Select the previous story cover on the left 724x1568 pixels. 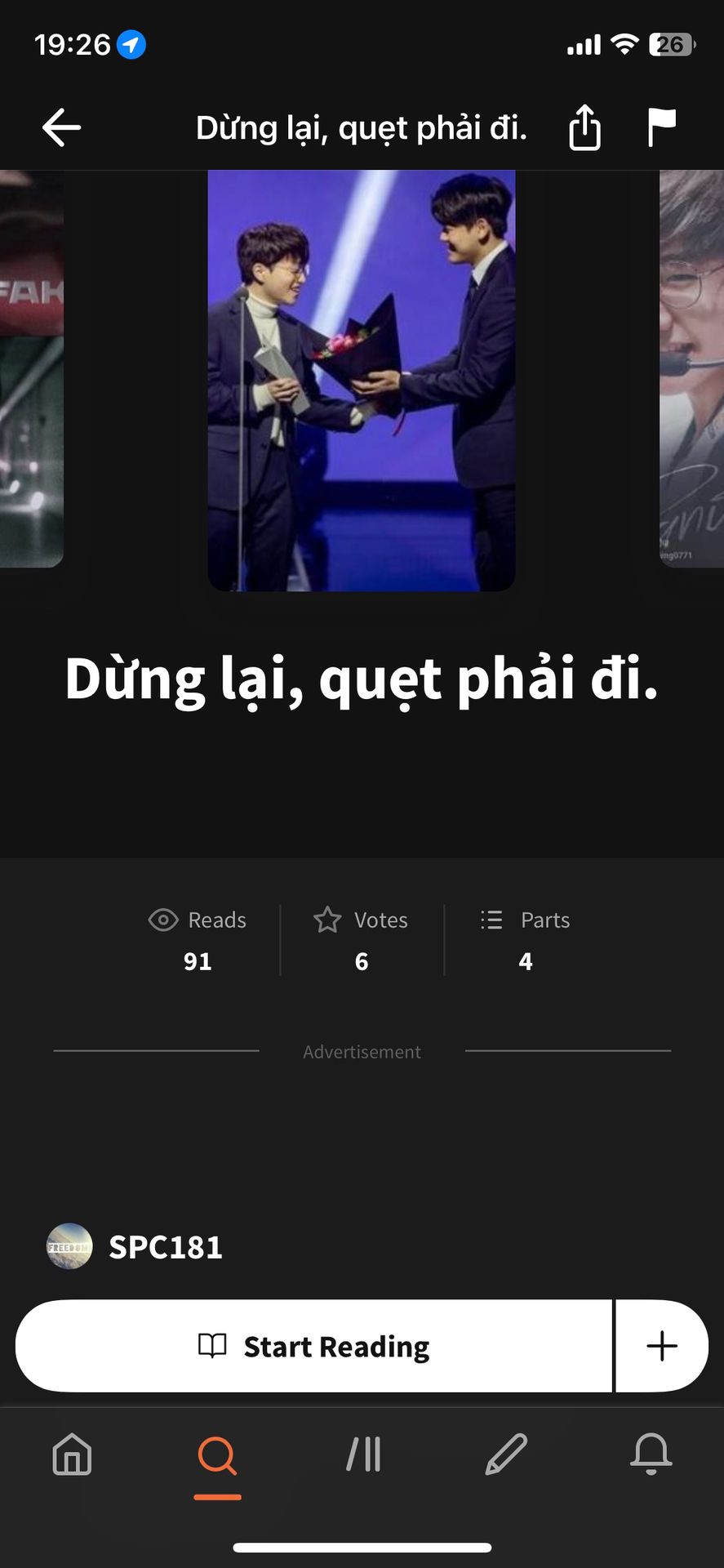point(31,367)
